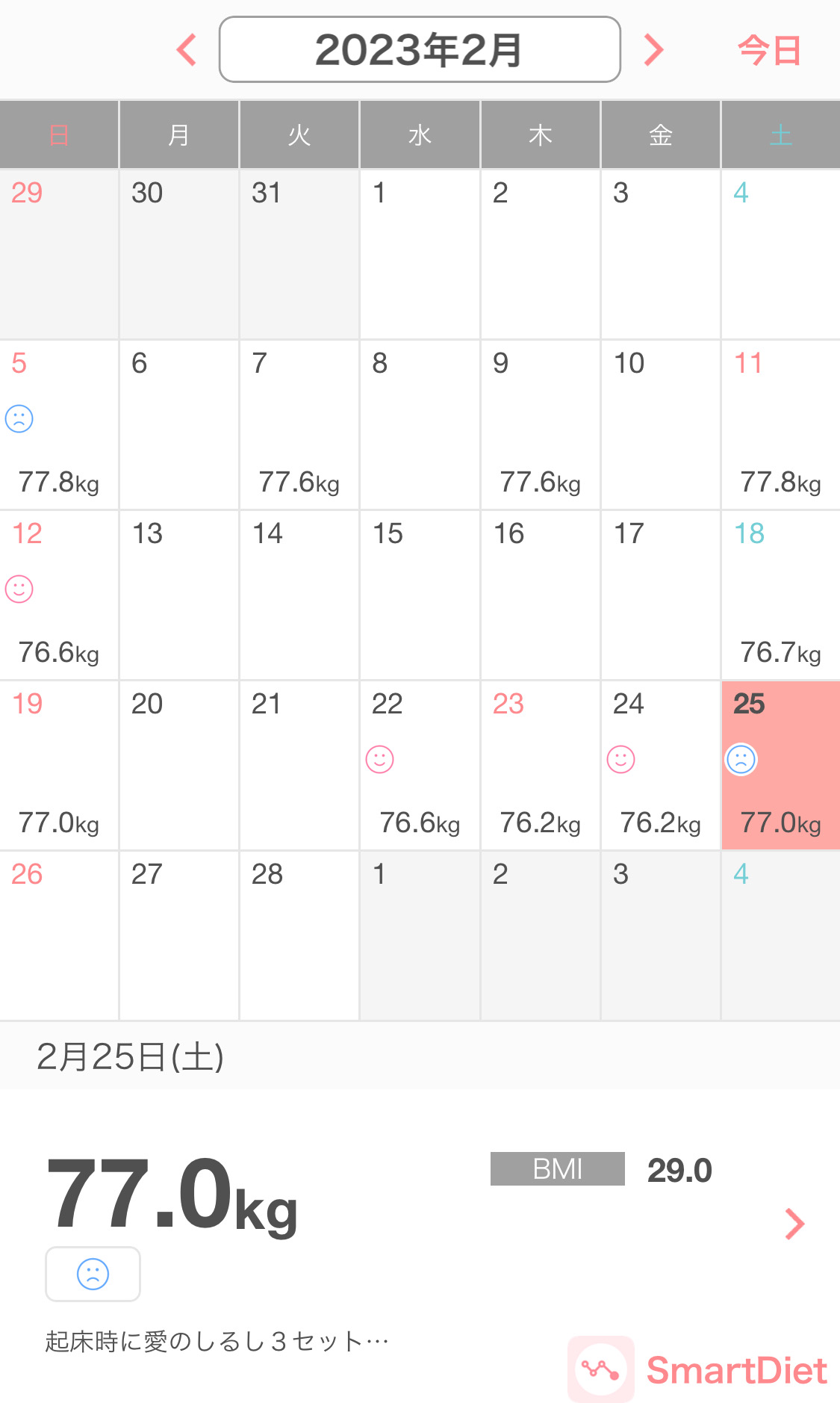Tap the sad face mood button
The width and height of the screenshot is (840, 1403).
(93, 1274)
